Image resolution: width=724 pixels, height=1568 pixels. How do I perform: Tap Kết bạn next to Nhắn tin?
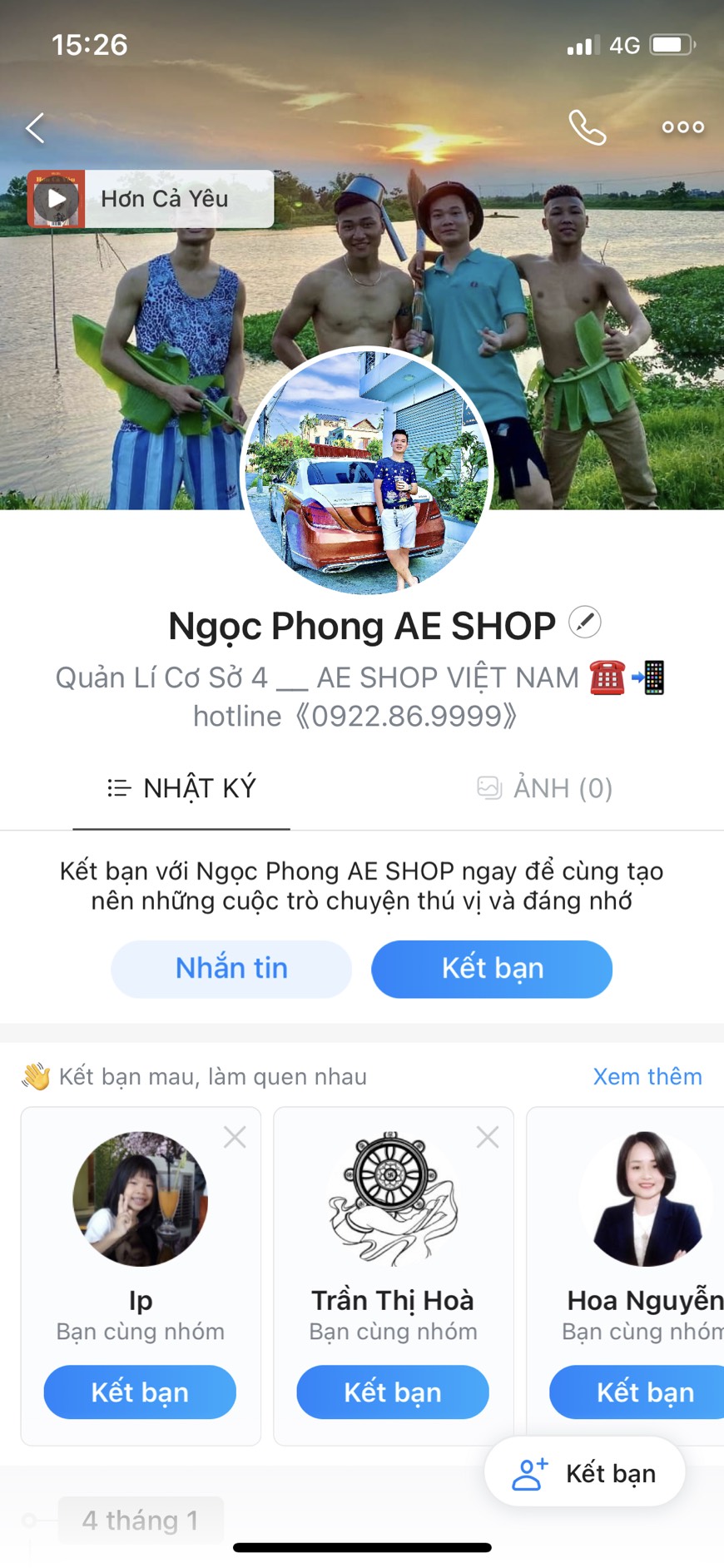coord(492,969)
